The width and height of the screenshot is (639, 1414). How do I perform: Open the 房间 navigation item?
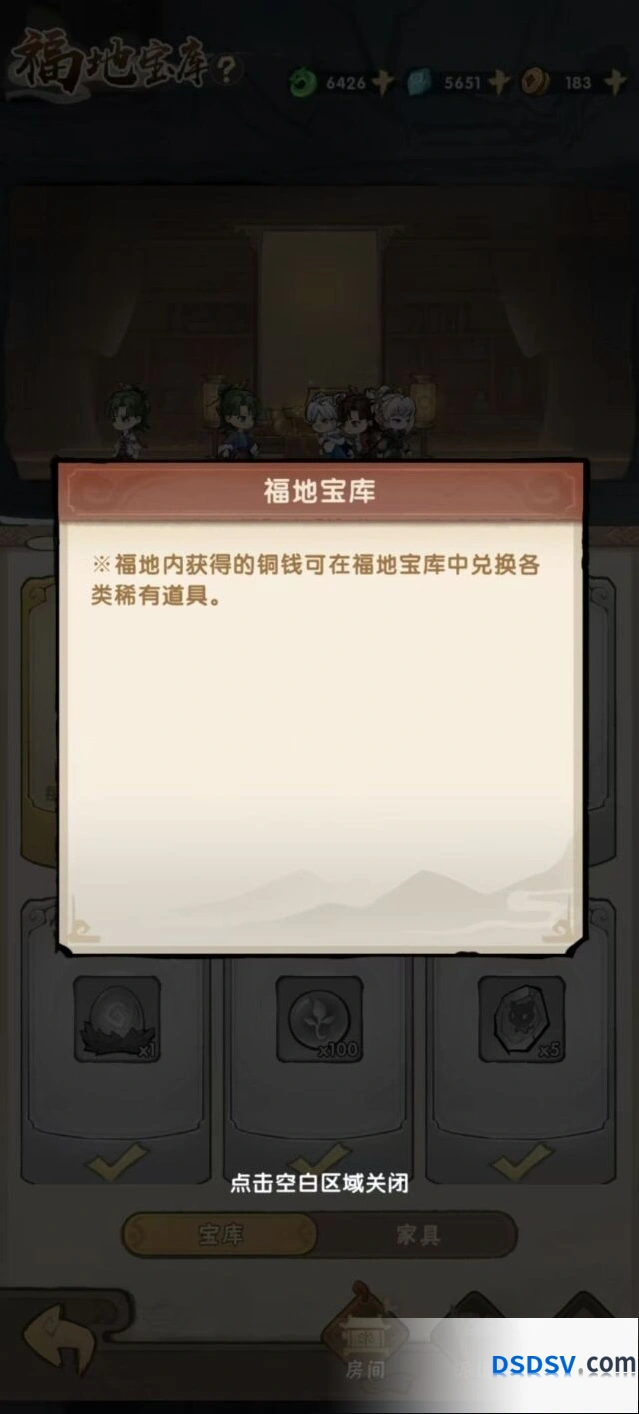point(364,1345)
